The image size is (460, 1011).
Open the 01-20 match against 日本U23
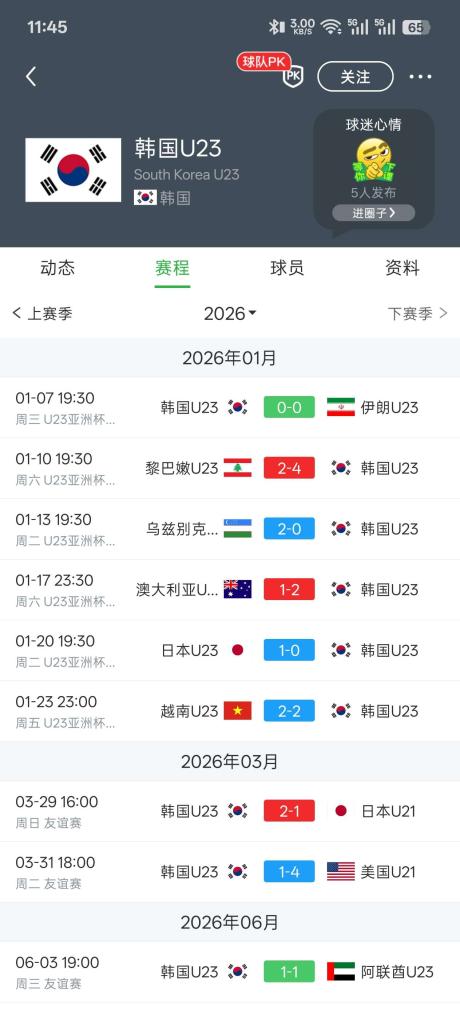point(230,650)
